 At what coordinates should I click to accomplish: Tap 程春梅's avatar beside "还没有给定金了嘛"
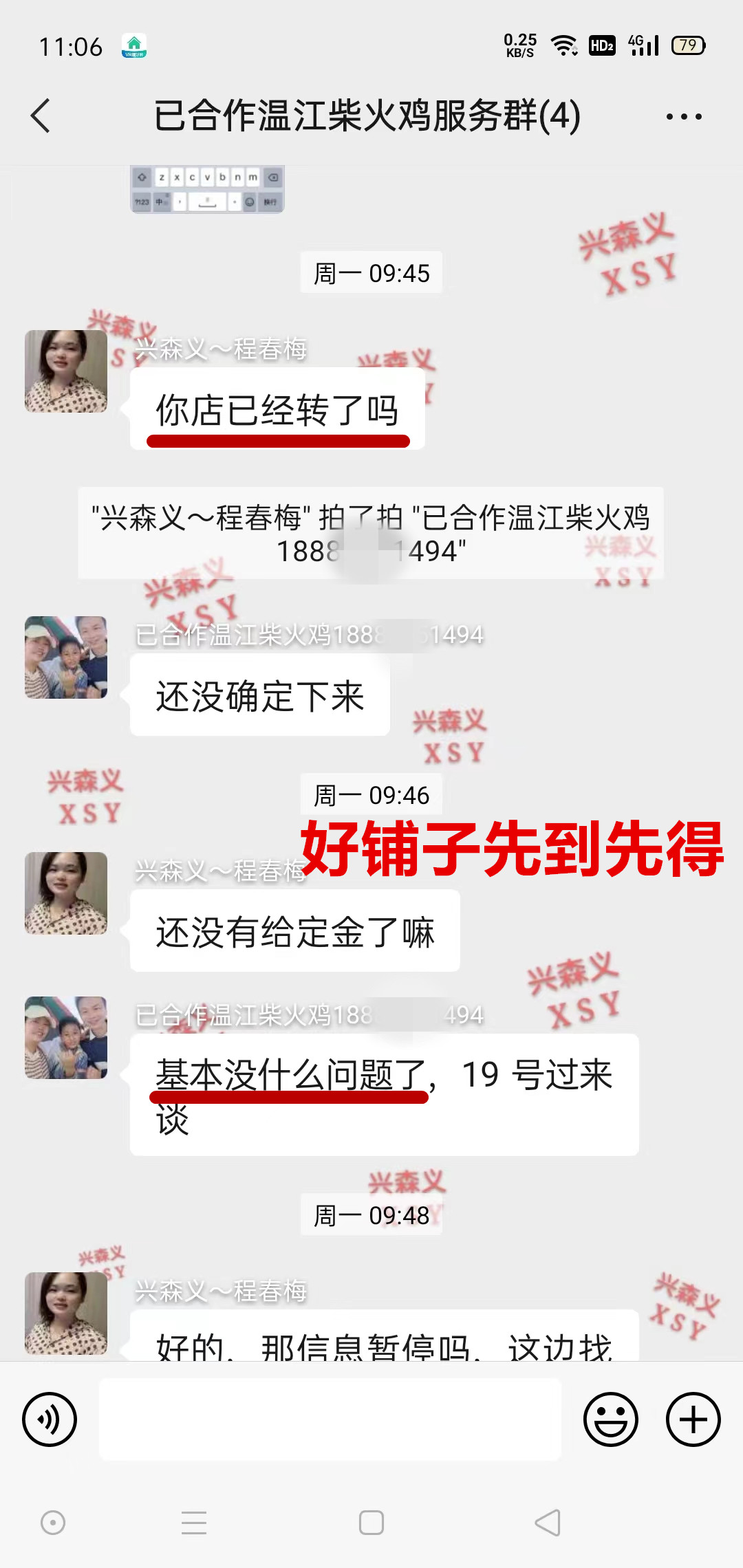click(66, 893)
